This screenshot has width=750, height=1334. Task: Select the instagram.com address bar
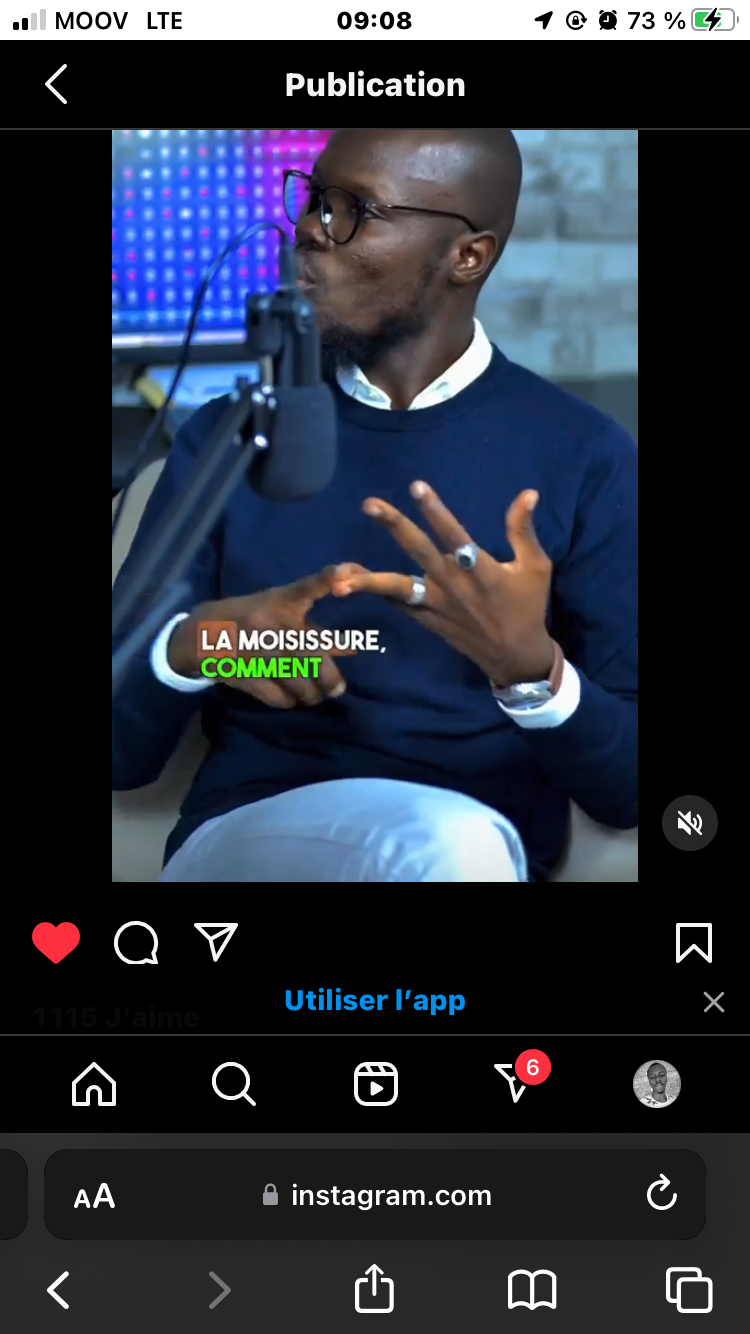[390, 1195]
